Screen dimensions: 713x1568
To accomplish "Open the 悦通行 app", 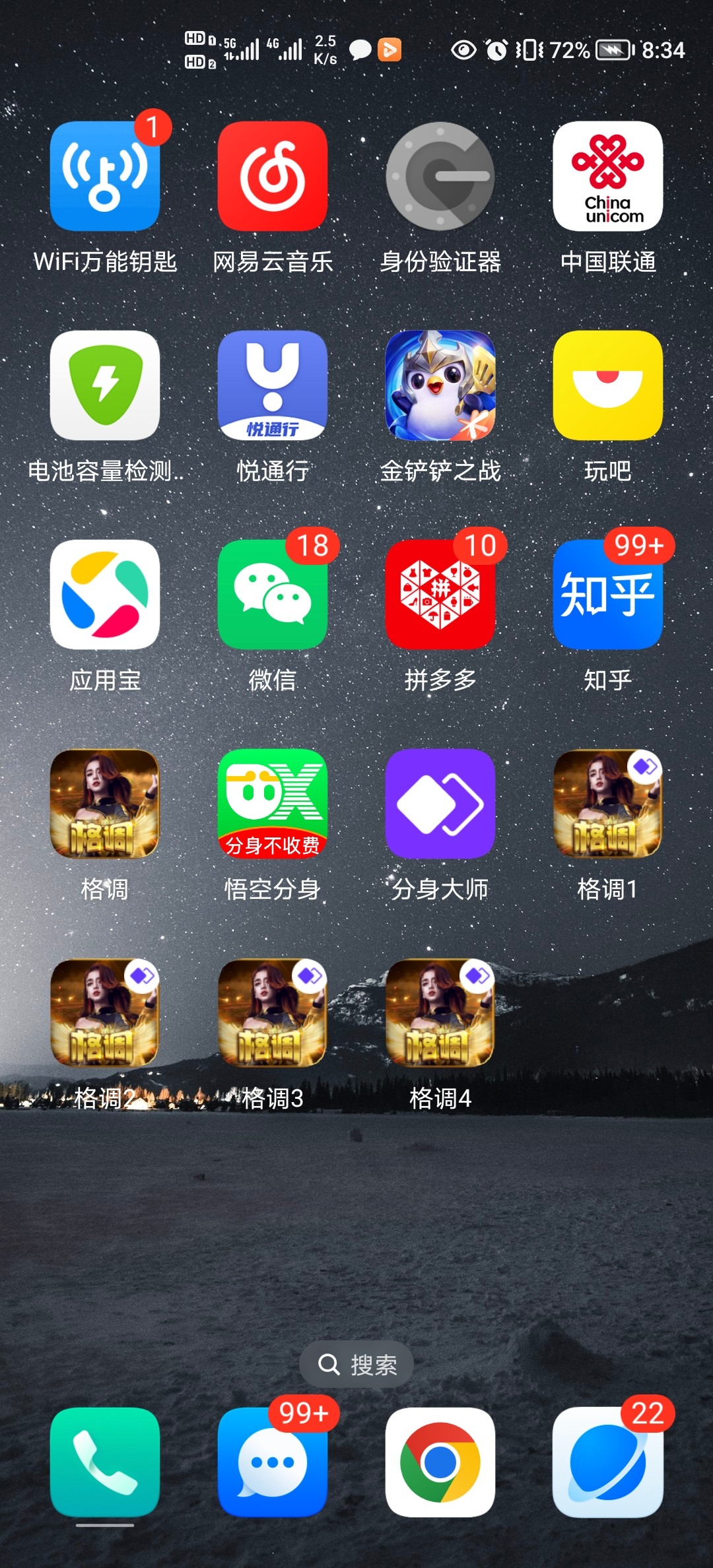I will (273, 385).
